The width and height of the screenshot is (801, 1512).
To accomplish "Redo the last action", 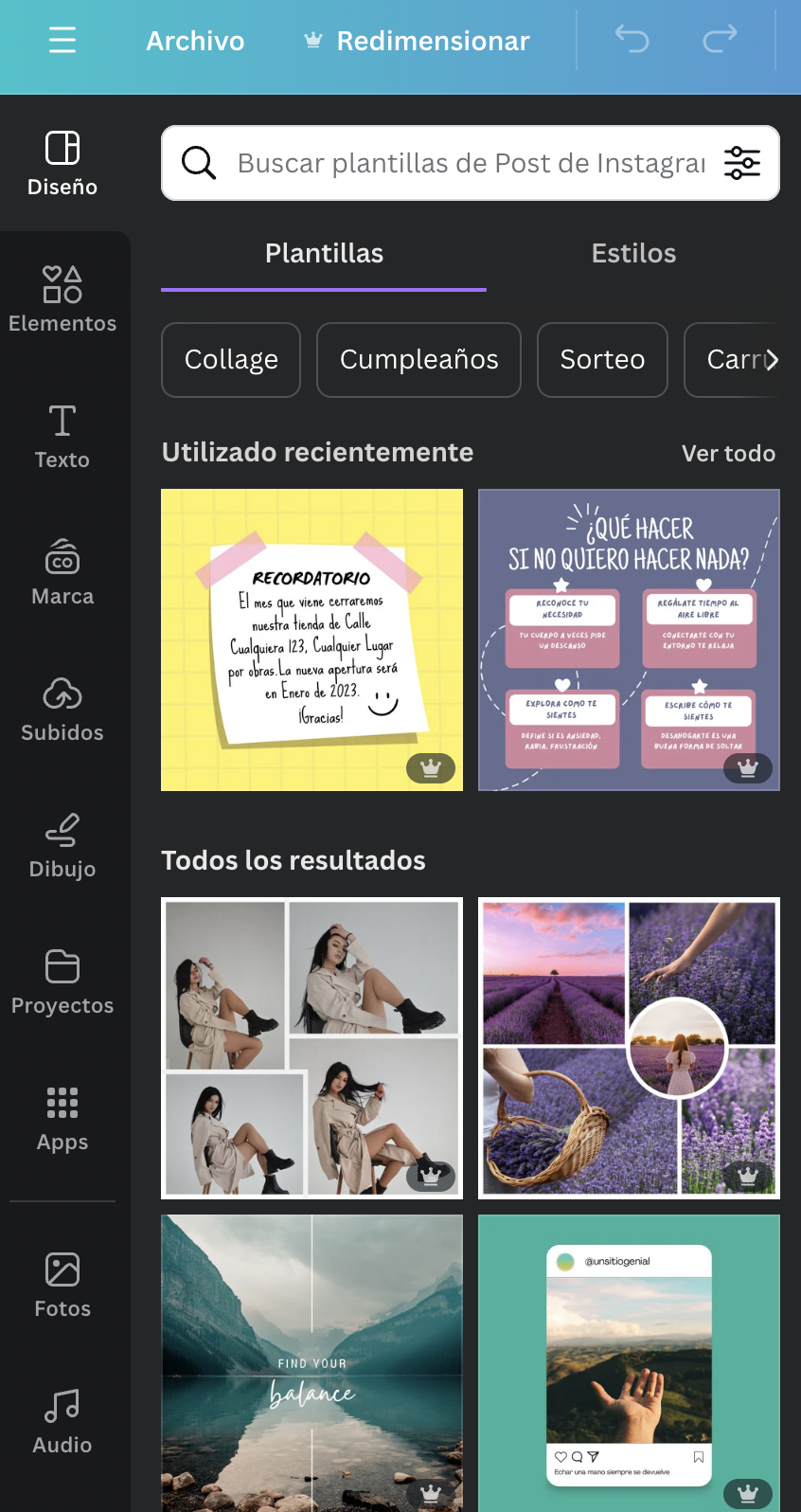I will click(x=720, y=40).
